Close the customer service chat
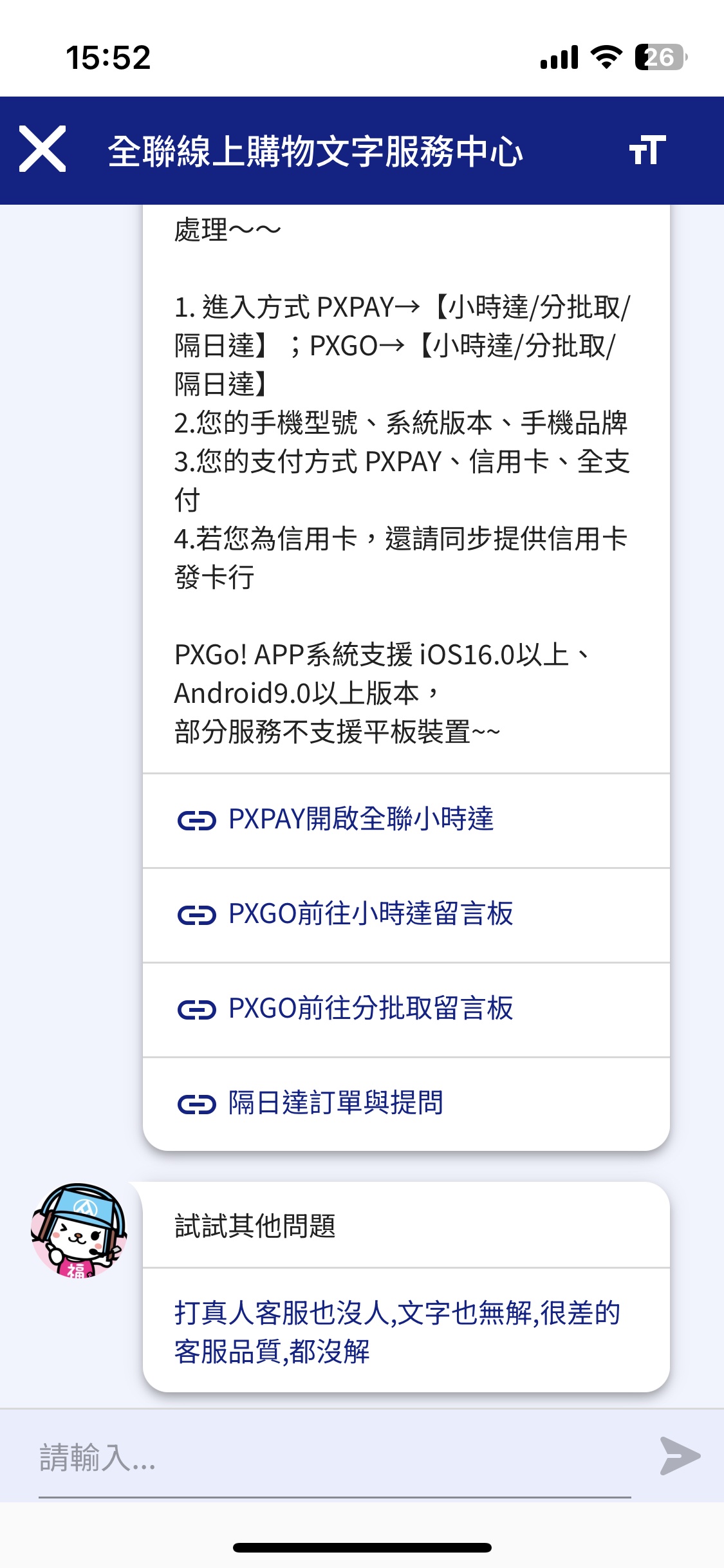The image size is (724, 1568). click(42, 149)
